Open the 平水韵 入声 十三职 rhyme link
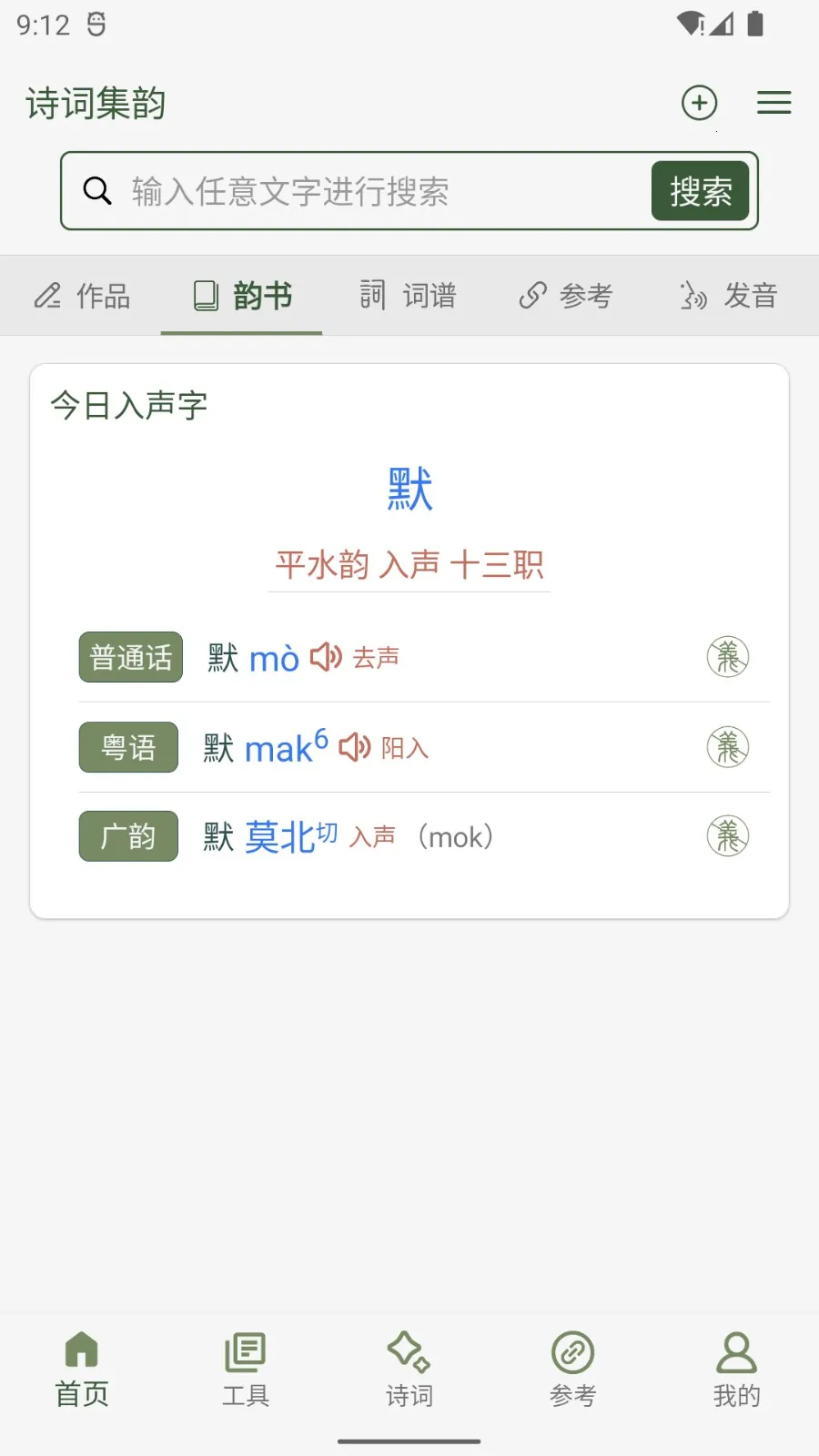This screenshot has height=1456, width=819. pos(409,565)
